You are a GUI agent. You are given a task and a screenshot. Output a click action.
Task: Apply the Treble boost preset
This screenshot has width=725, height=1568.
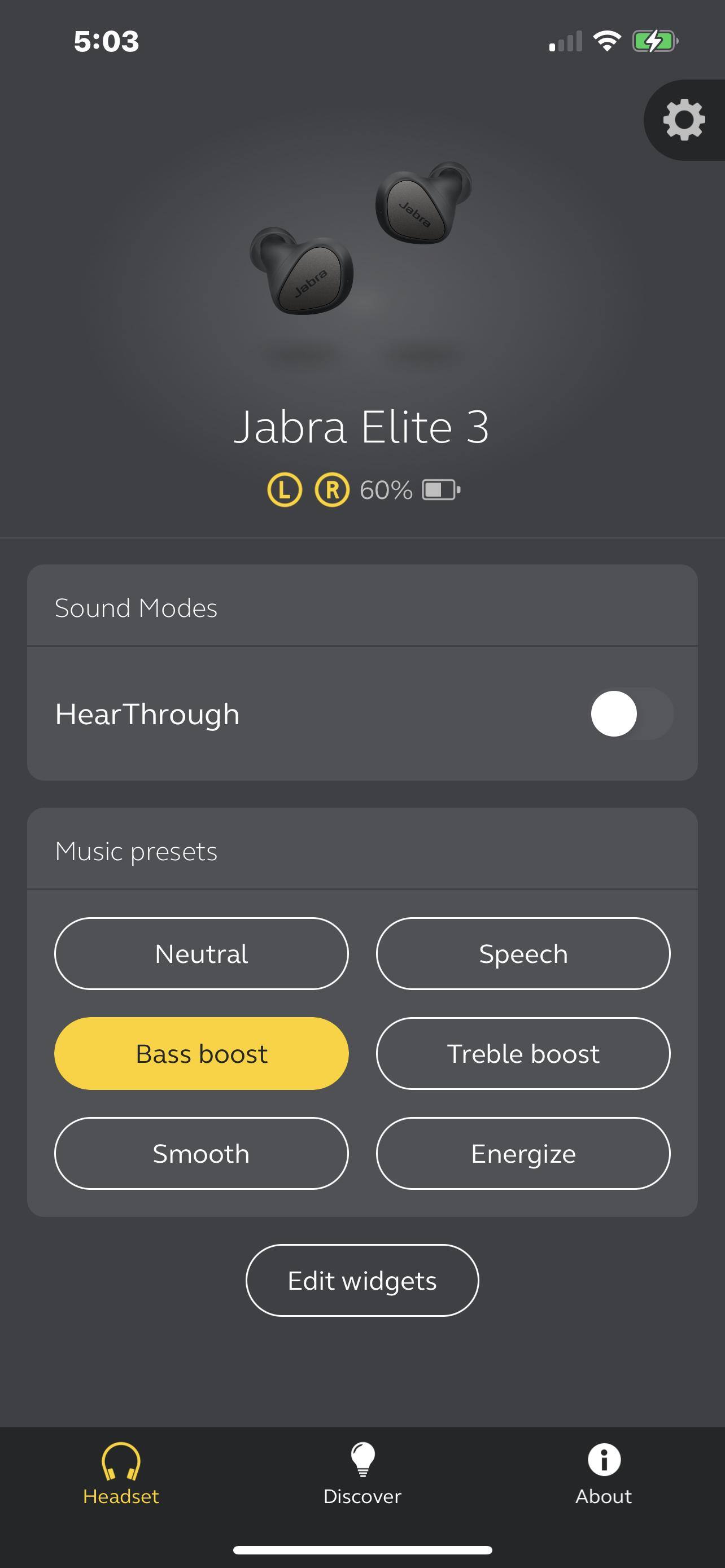pos(523,1053)
